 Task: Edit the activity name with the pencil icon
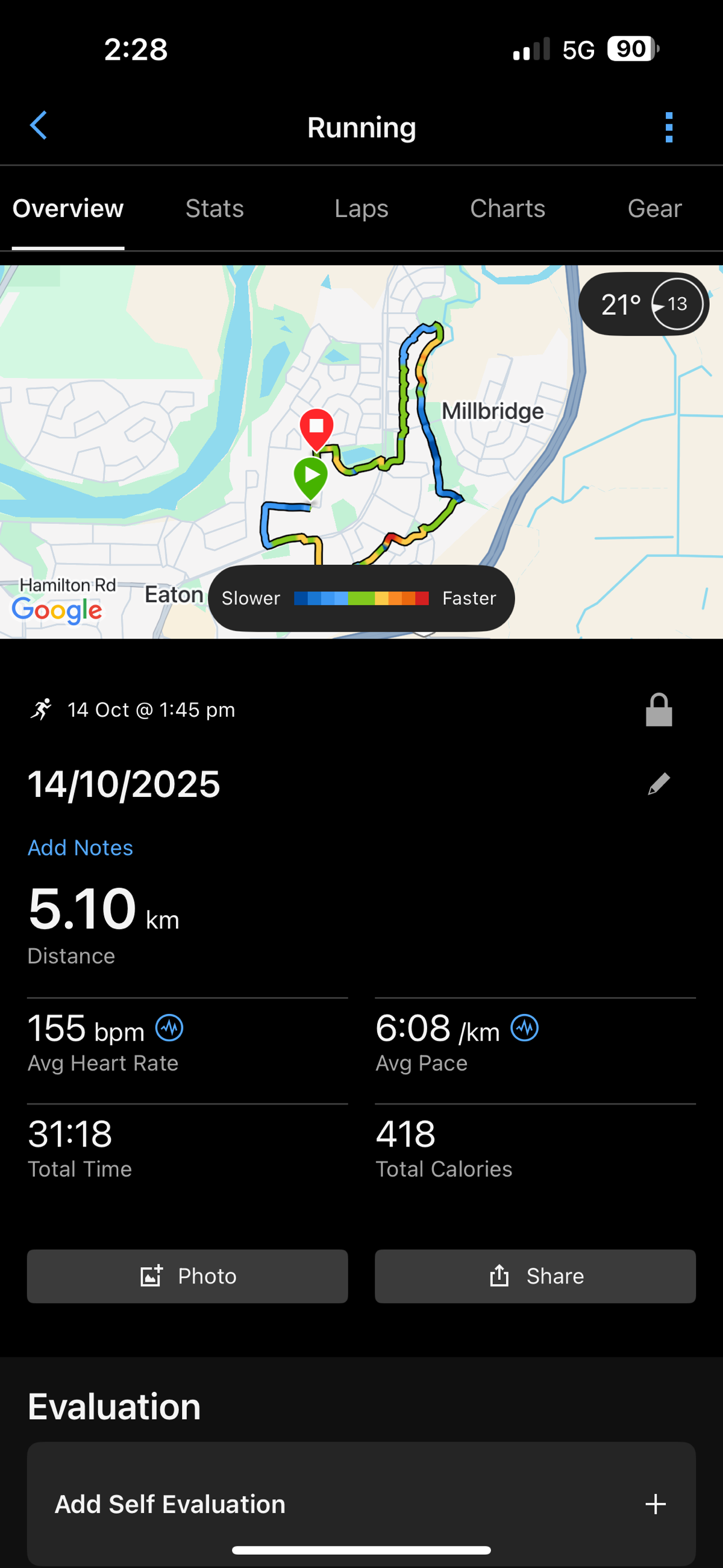659,784
